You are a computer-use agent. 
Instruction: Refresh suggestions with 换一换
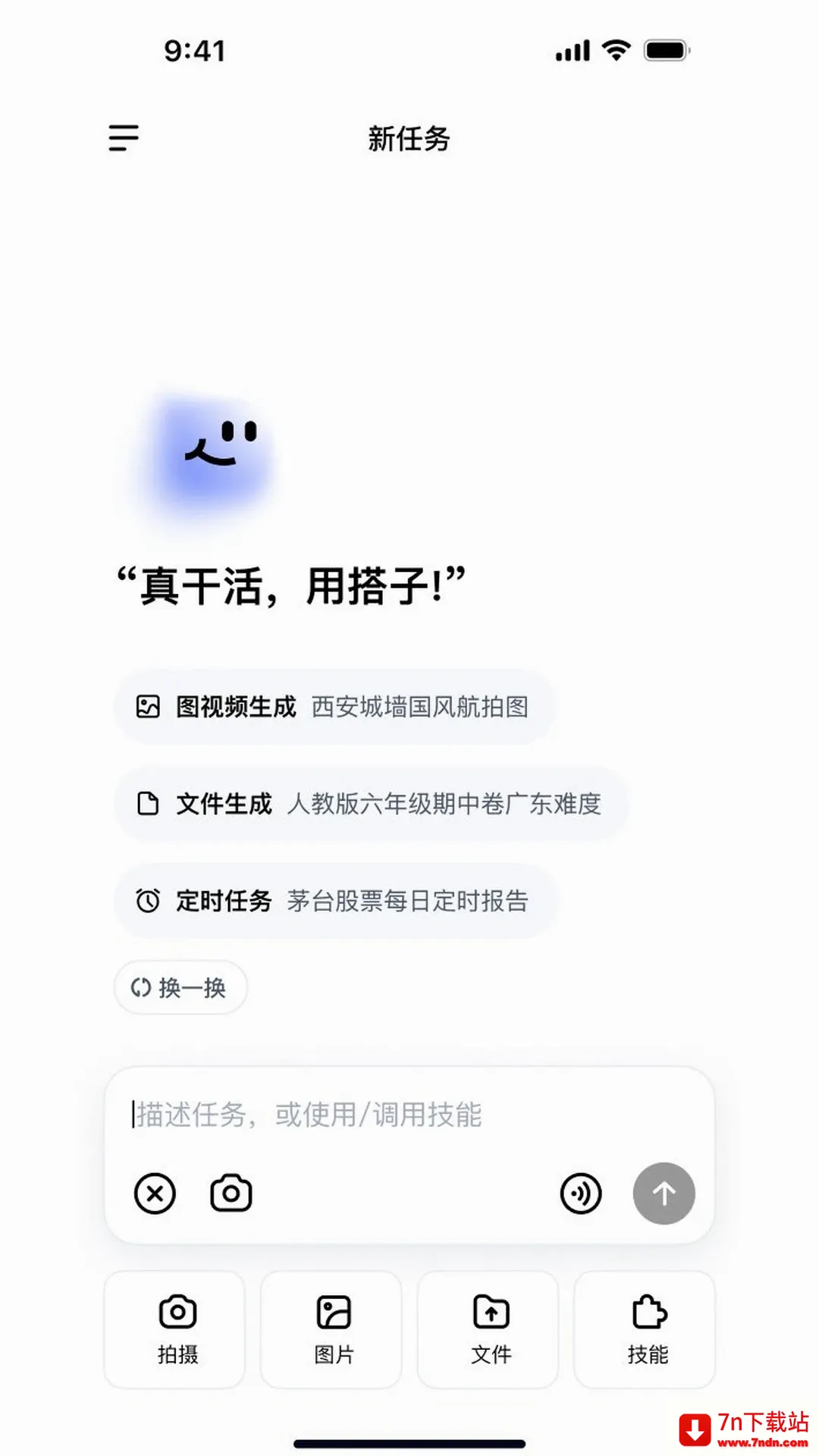[x=180, y=987]
